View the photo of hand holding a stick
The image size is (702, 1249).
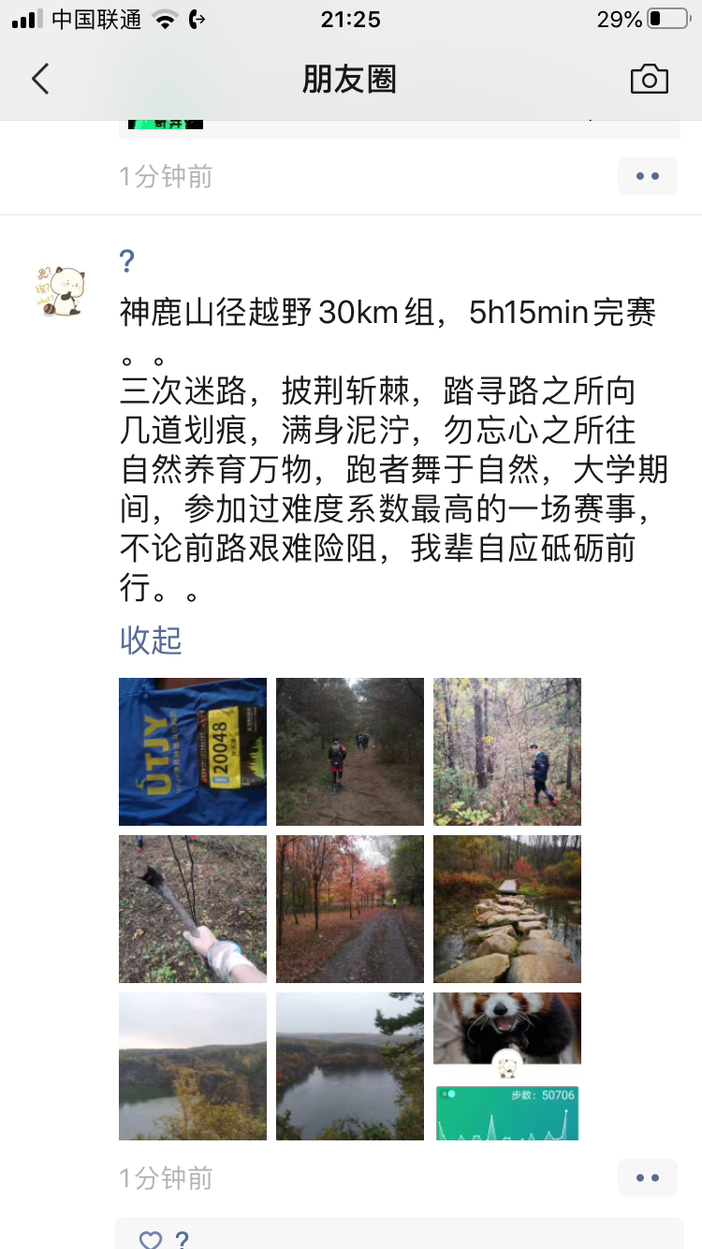coord(193,909)
